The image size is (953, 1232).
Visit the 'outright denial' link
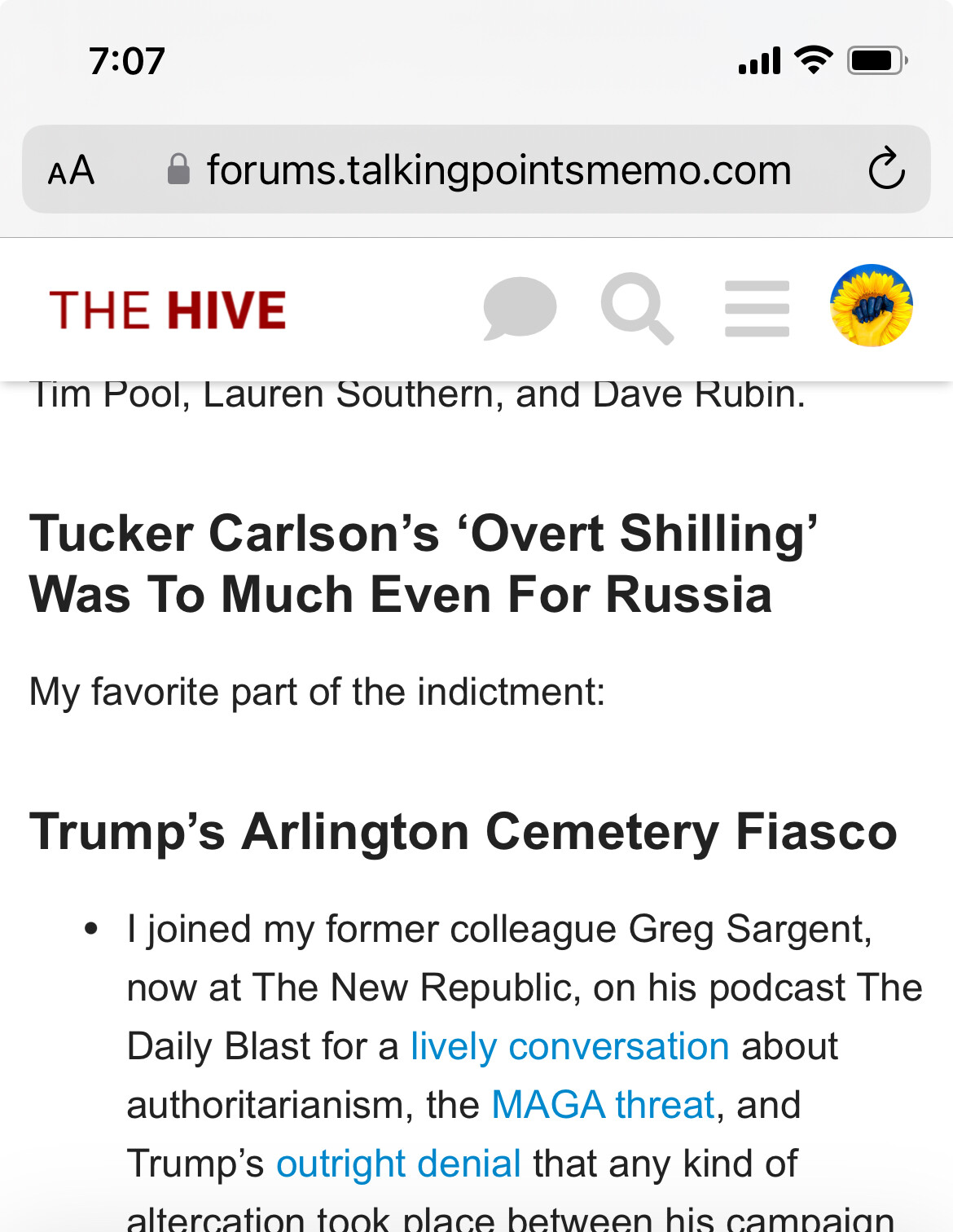click(398, 1164)
